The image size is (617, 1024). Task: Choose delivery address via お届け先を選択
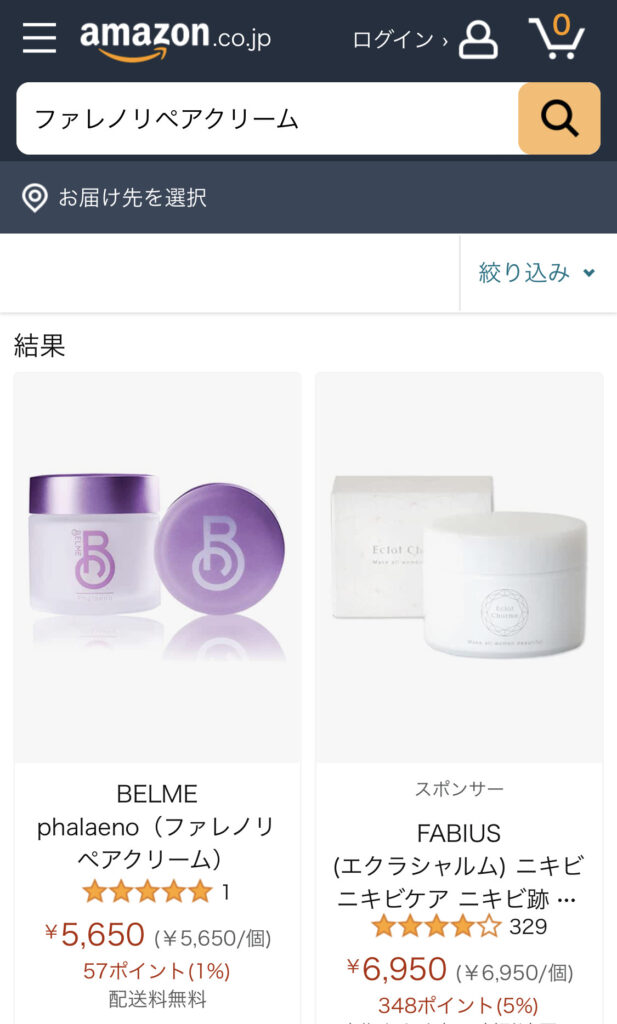coord(131,197)
